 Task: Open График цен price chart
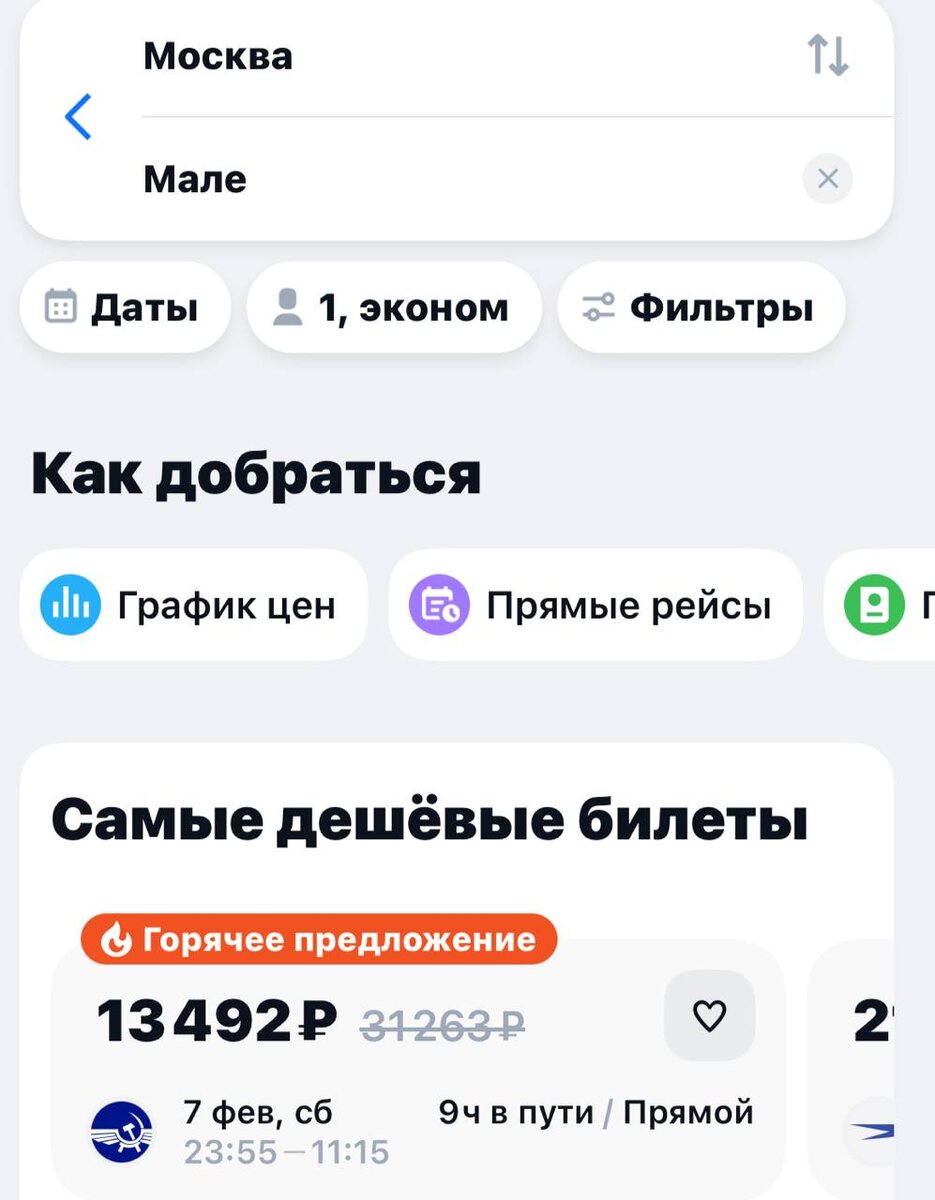(193, 605)
